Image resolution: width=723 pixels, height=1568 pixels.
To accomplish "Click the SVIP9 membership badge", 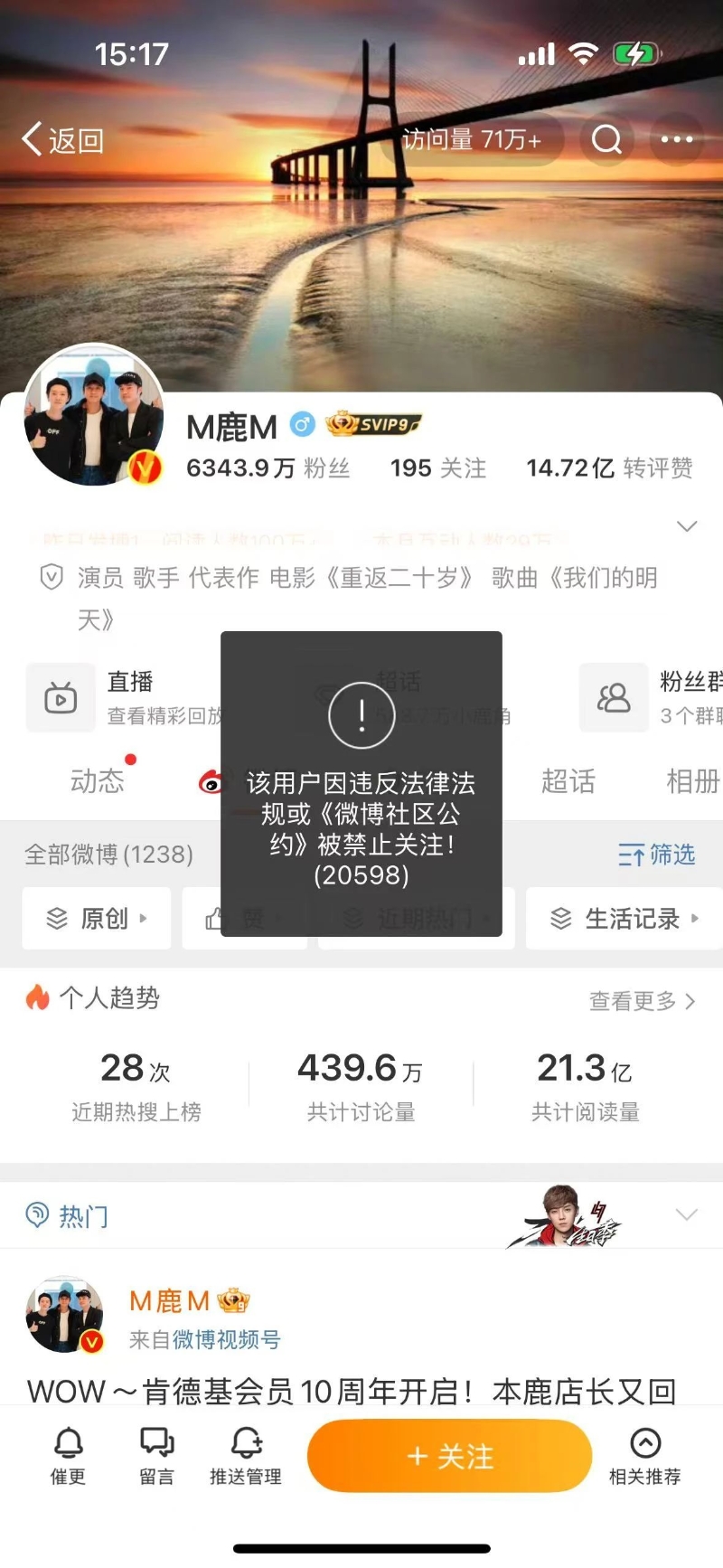I will (373, 422).
